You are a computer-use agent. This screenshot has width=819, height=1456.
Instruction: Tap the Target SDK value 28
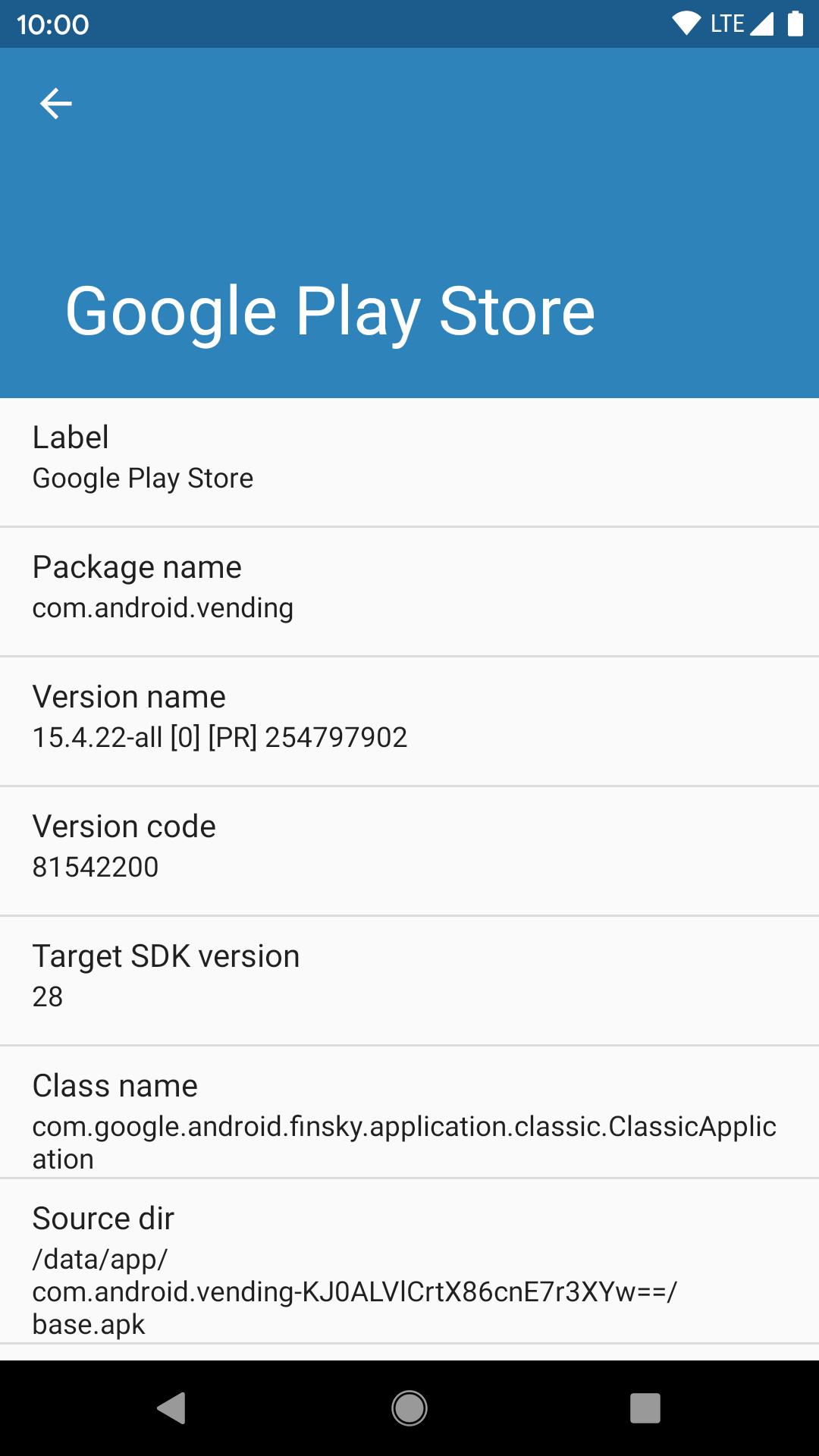(x=45, y=997)
